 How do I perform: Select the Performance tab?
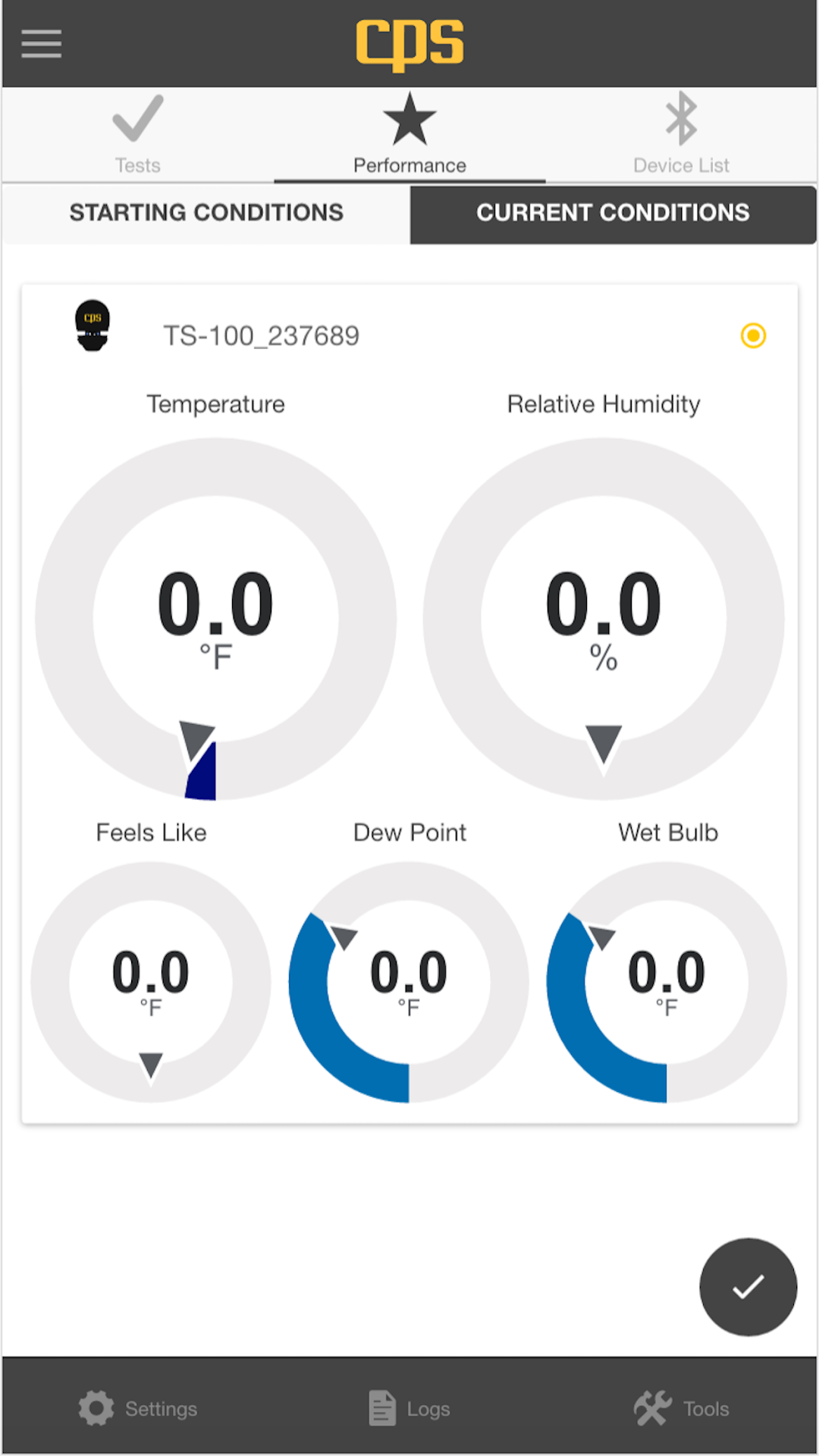coord(409,135)
